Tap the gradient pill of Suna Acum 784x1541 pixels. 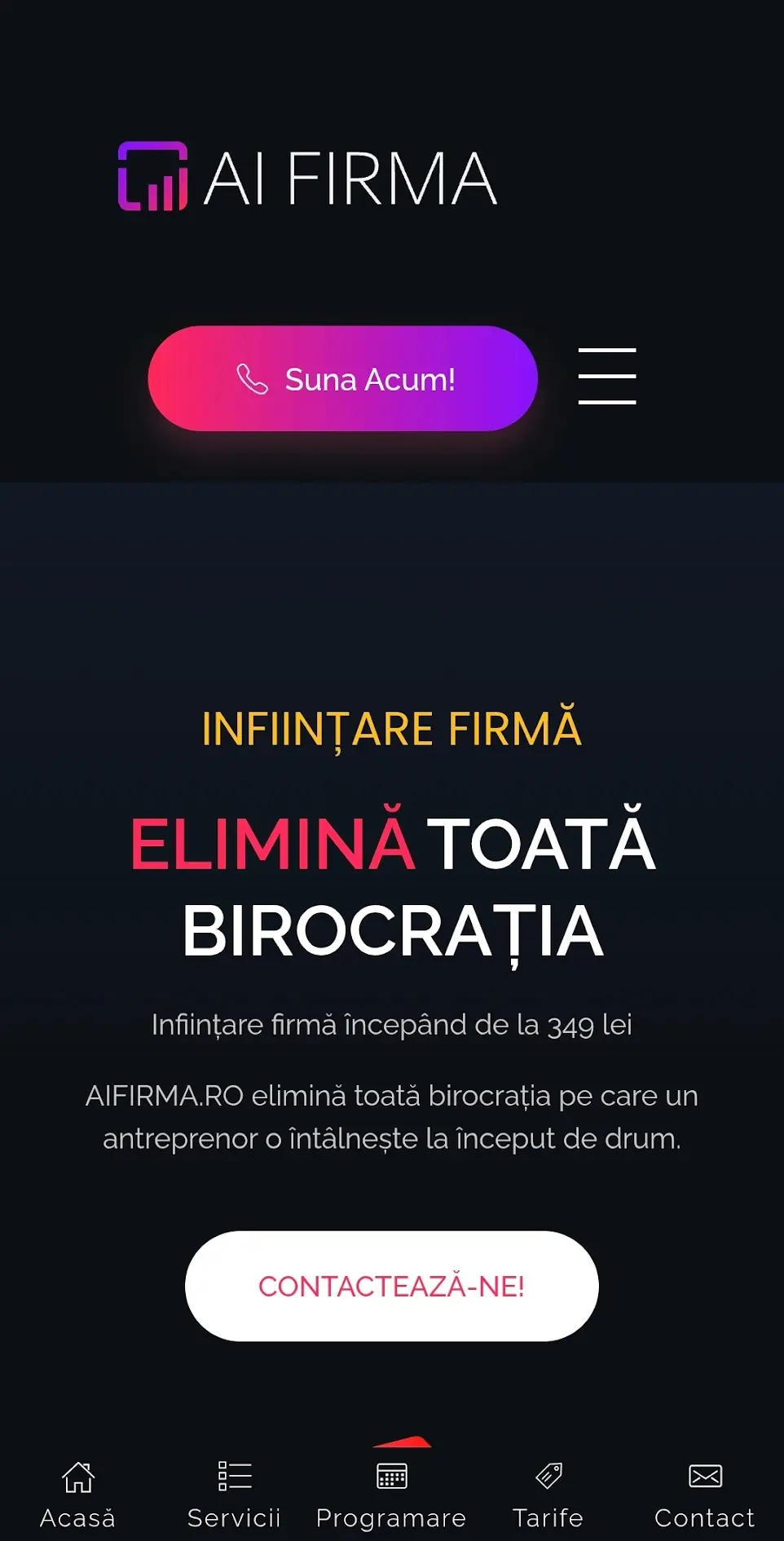tap(343, 378)
